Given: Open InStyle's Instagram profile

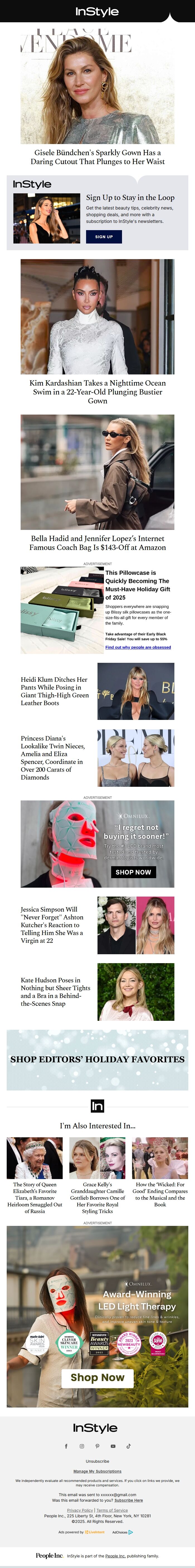Looking at the screenshot, I should [x=82, y=1446].
